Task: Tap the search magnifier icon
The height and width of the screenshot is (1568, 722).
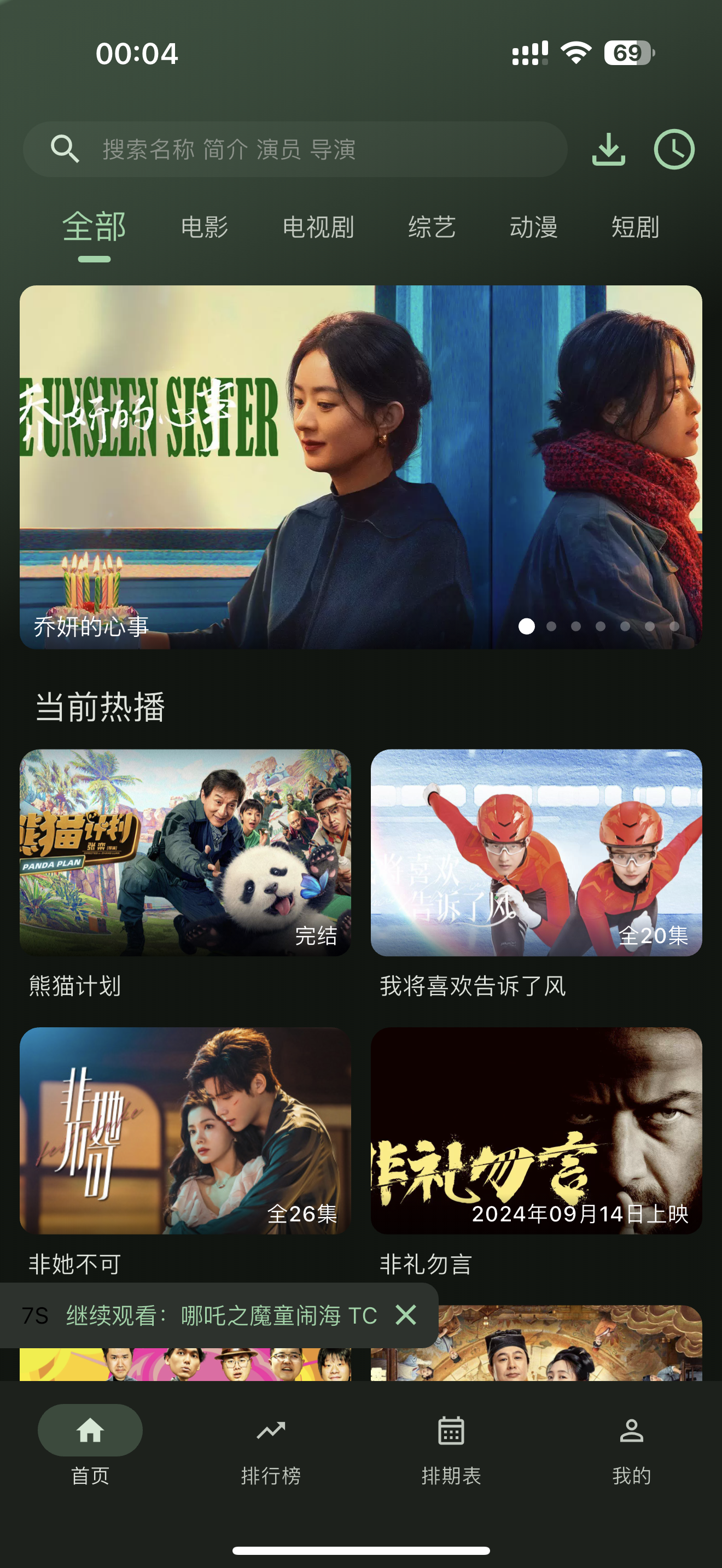Action: pos(63,150)
